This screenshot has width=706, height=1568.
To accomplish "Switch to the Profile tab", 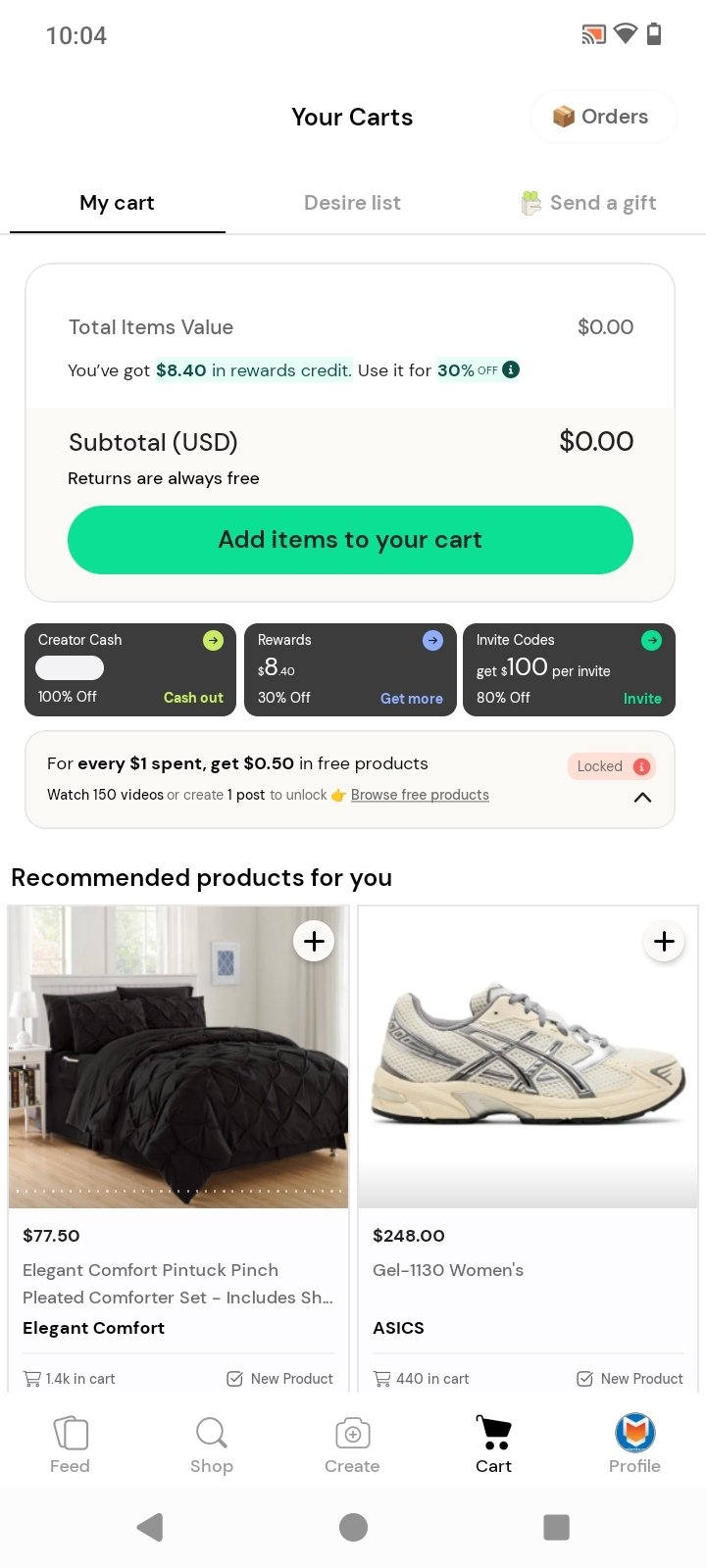I will click(634, 1445).
